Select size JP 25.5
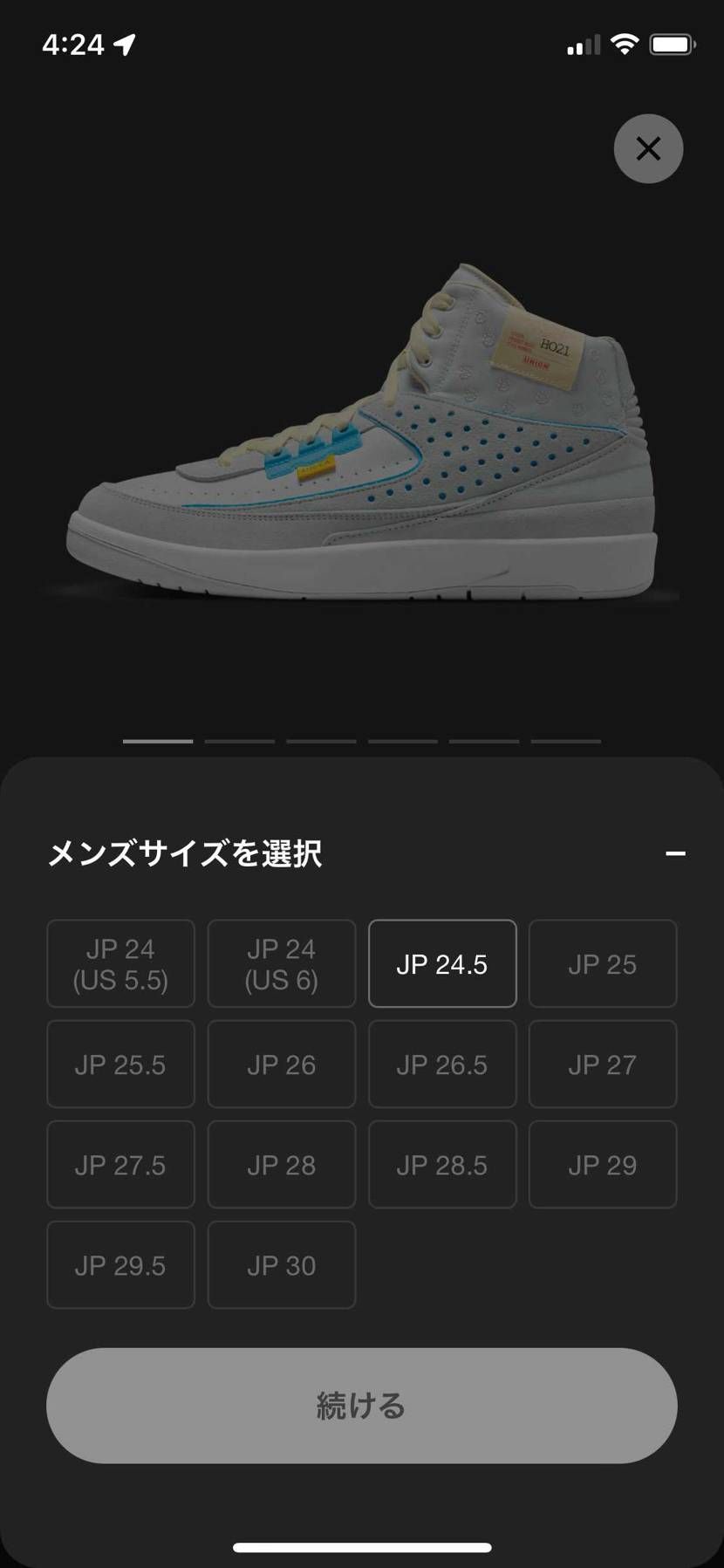The height and width of the screenshot is (1568, 724). tap(120, 1064)
